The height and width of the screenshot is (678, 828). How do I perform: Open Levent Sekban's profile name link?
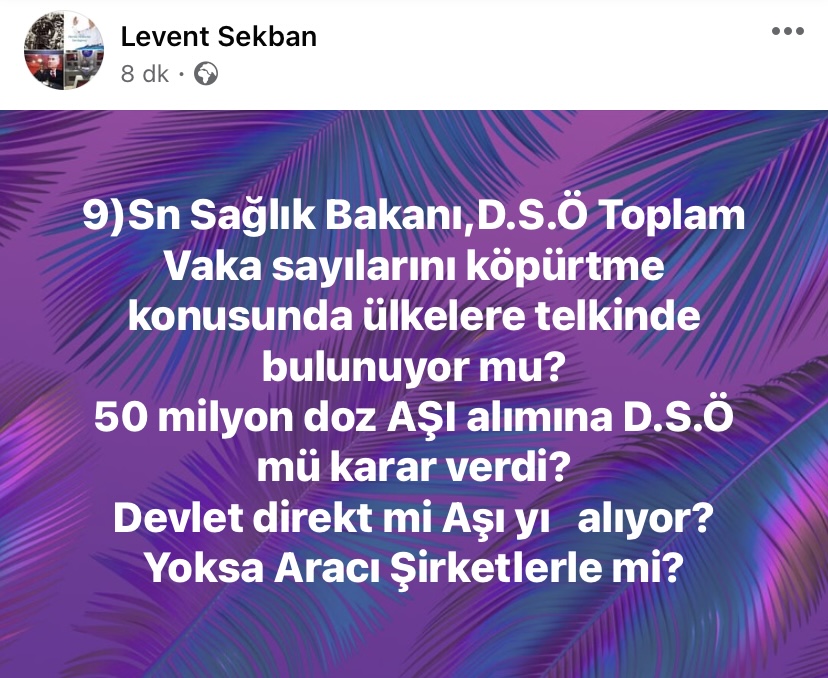(x=218, y=37)
